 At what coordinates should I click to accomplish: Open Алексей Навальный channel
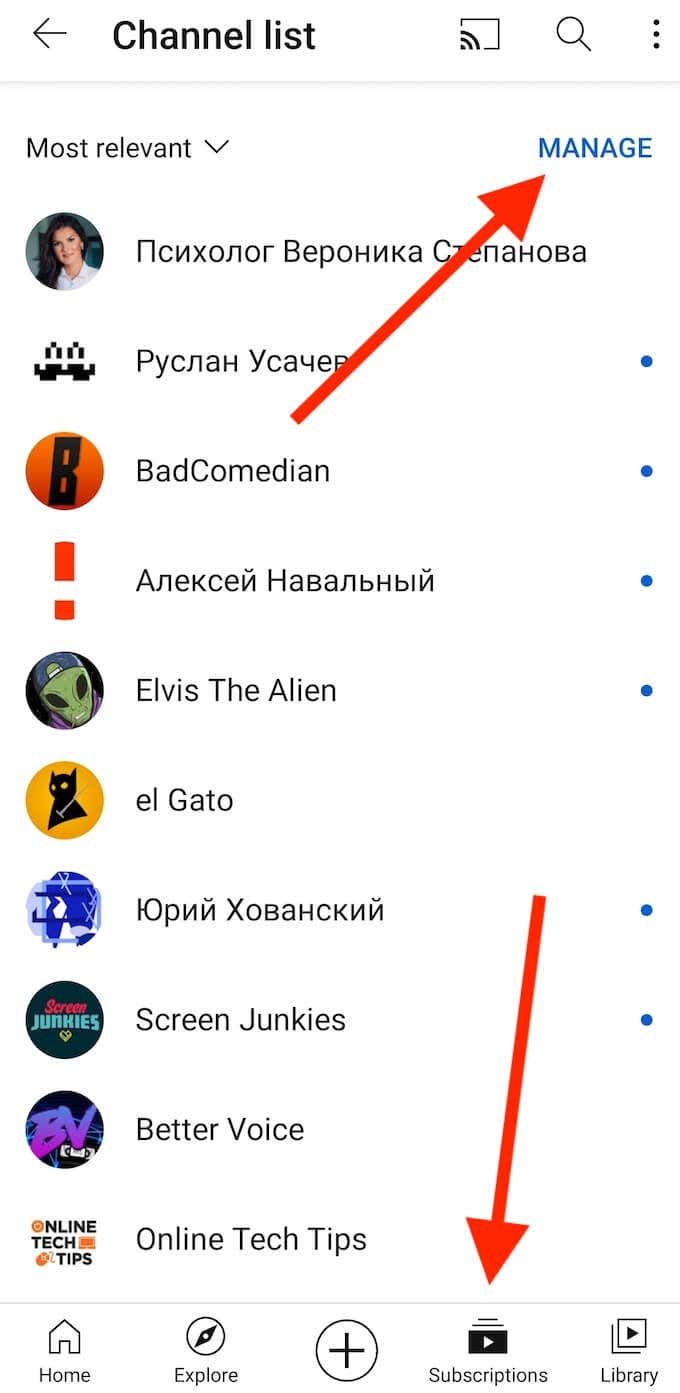[340, 581]
